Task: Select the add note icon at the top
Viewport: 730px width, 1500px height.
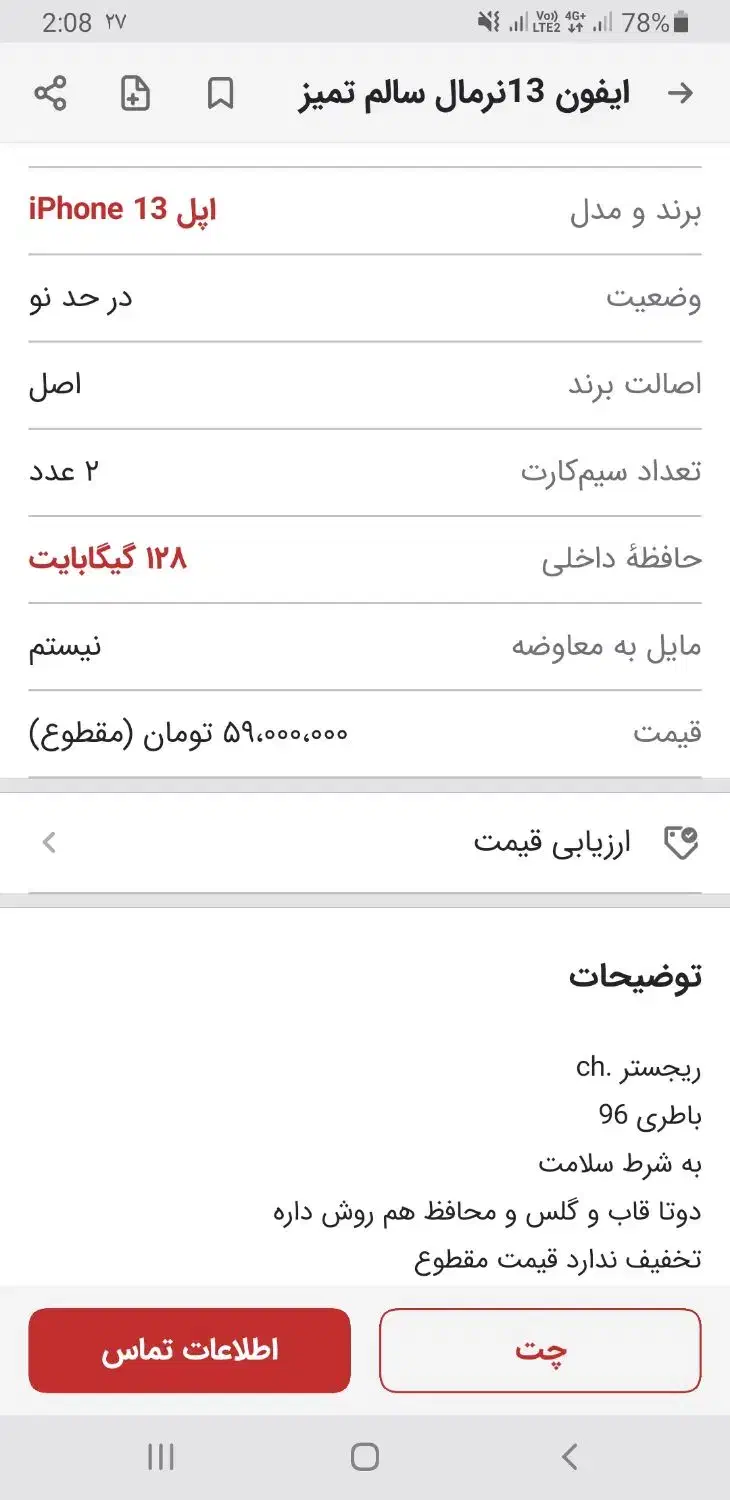Action: coord(135,93)
